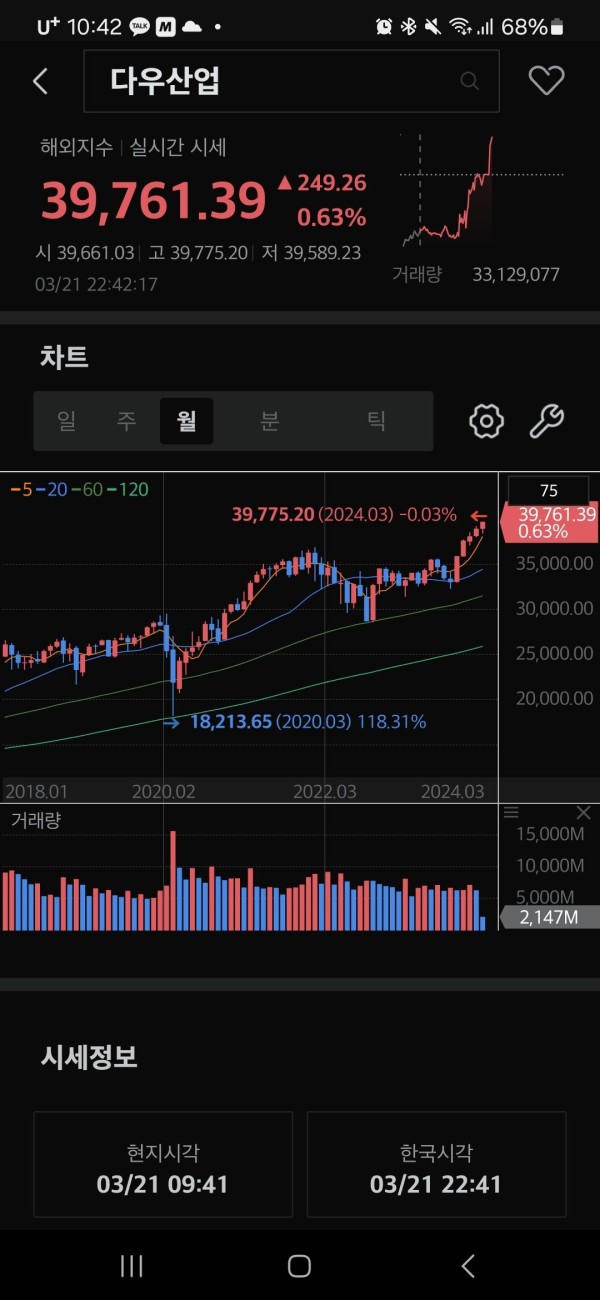Screen dimensions: 600x1300
Task: Open the recent apps view
Action: (x=131, y=1266)
